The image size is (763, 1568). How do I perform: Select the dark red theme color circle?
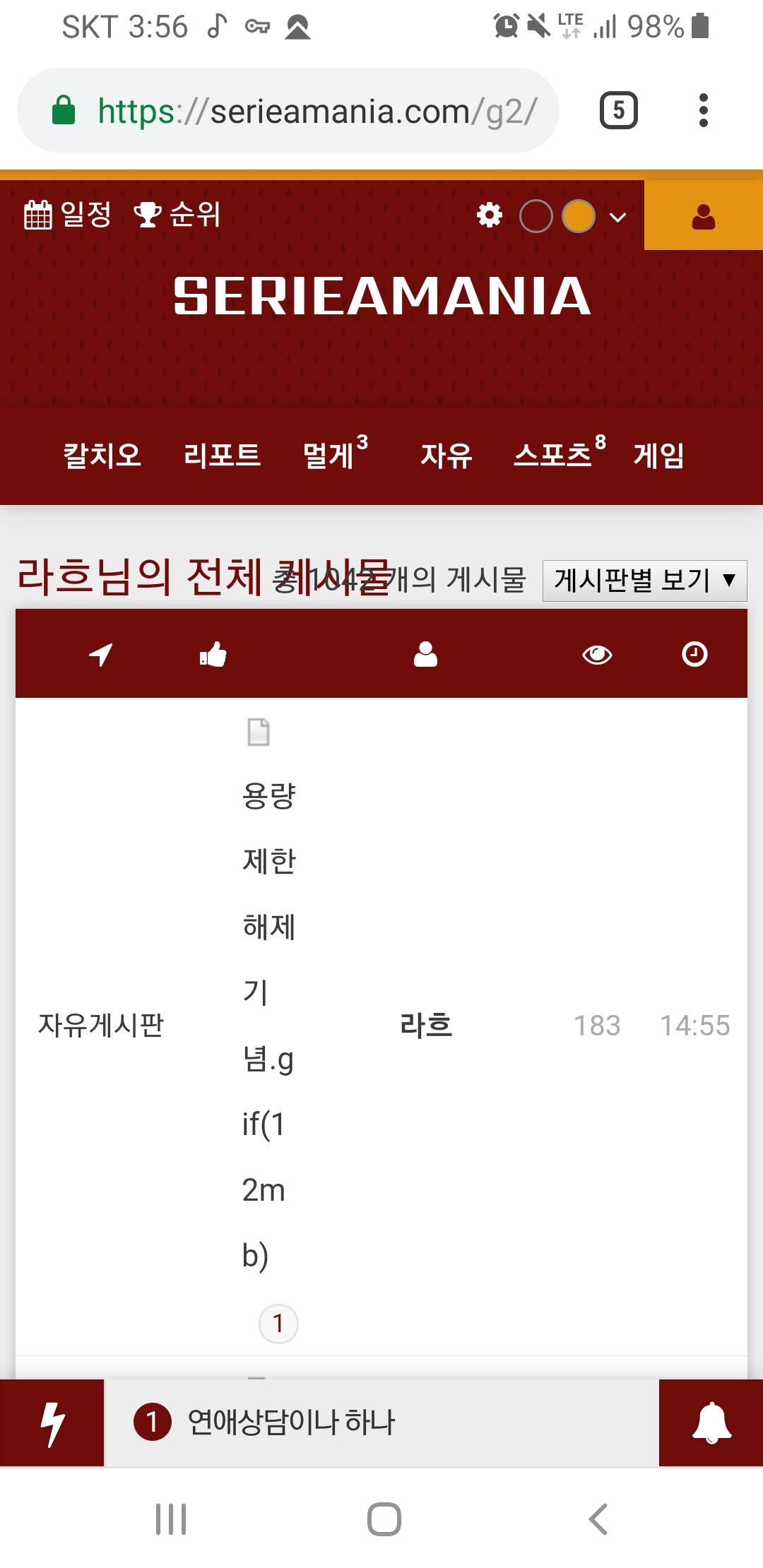(536, 216)
